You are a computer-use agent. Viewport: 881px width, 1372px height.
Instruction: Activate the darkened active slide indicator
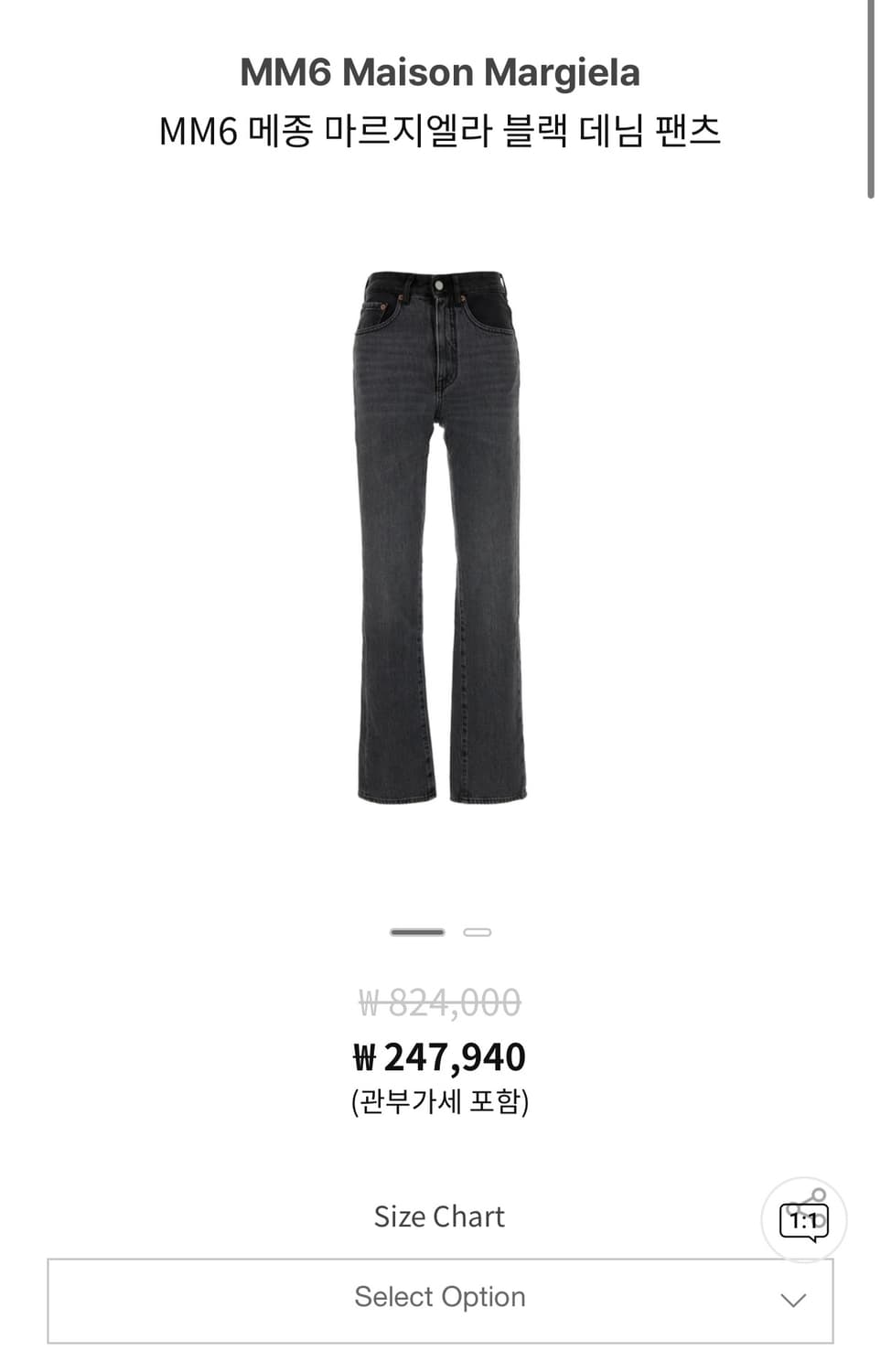click(x=416, y=932)
